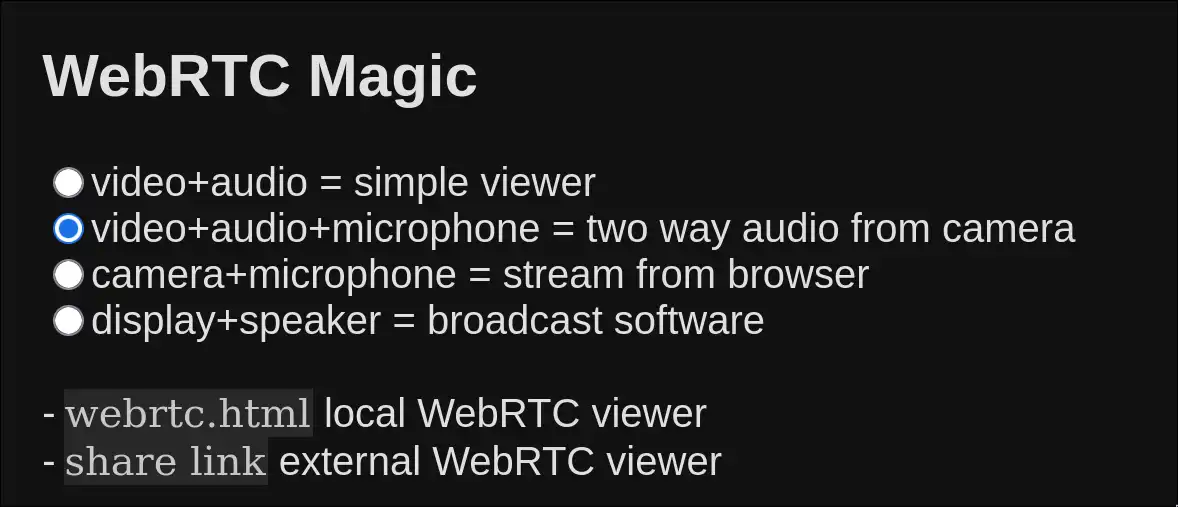Viewport: 1178px width, 507px height.
Task: Choose camera+microphone stream from browser
Action: (x=68, y=275)
